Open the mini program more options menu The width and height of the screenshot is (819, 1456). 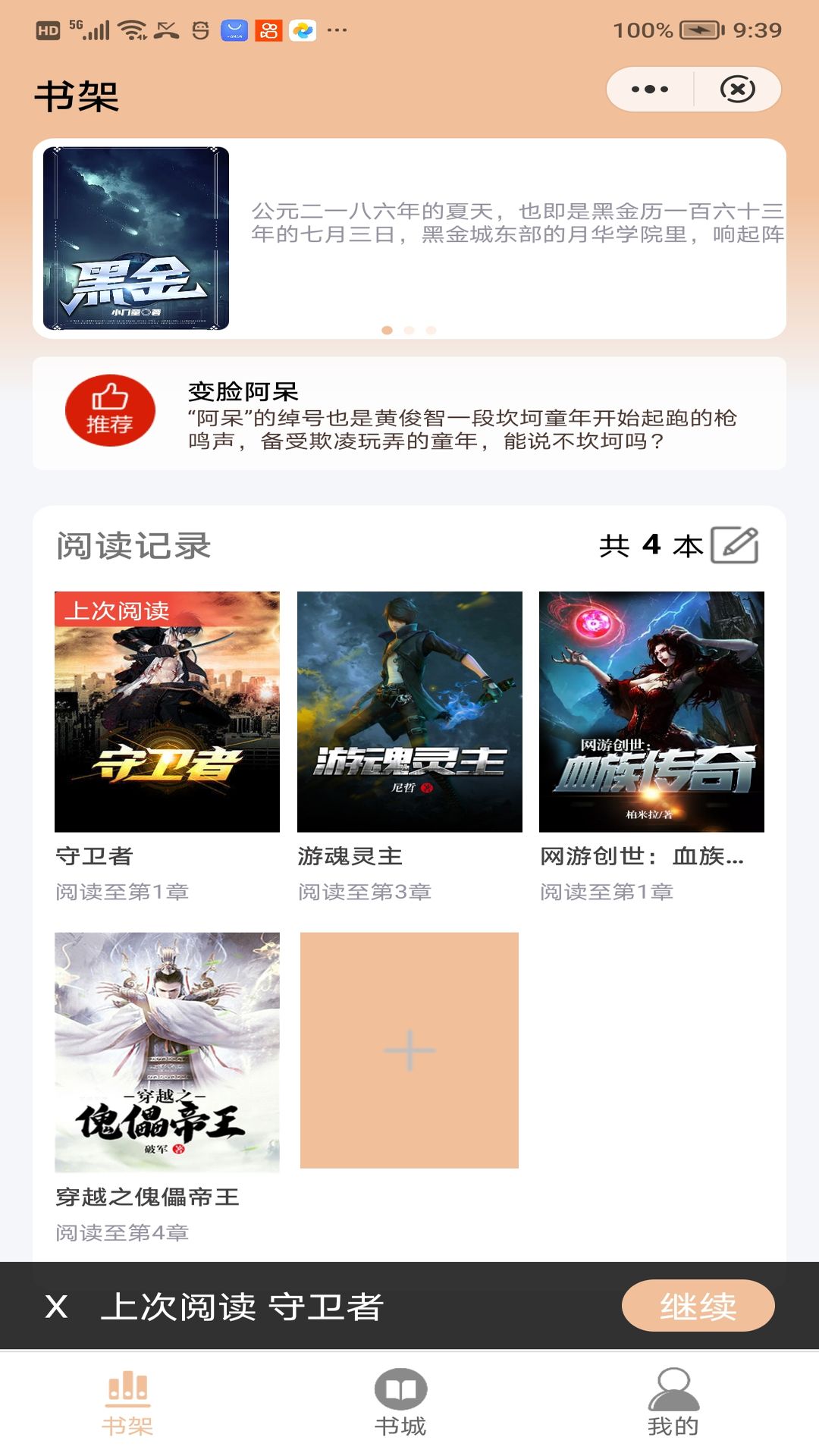click(650, 89)
